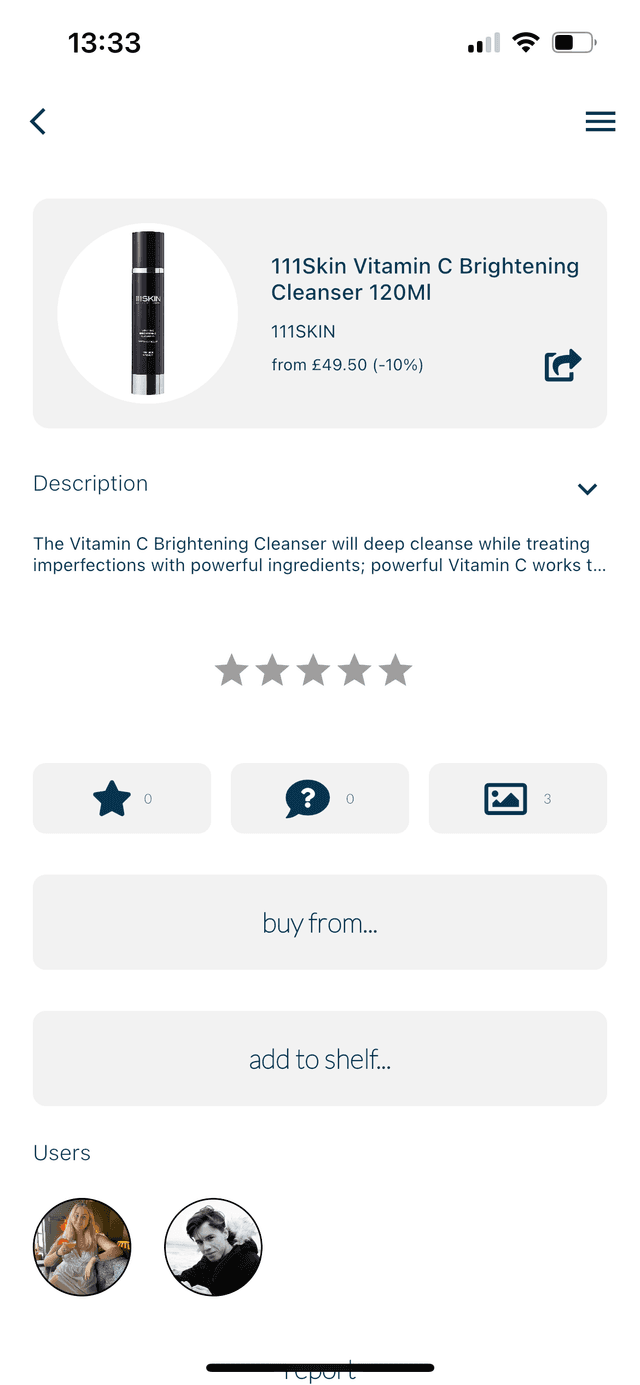Expand the Description section

click(x=587, y=489)
